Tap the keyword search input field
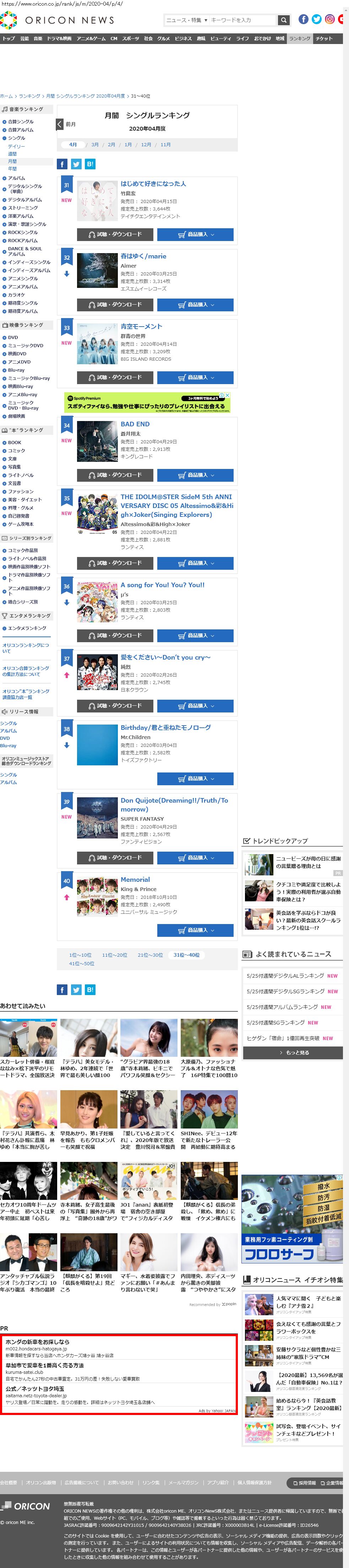Image resolution: width=349 pixels, height=1568 pixels. click(x=243, y=20)
